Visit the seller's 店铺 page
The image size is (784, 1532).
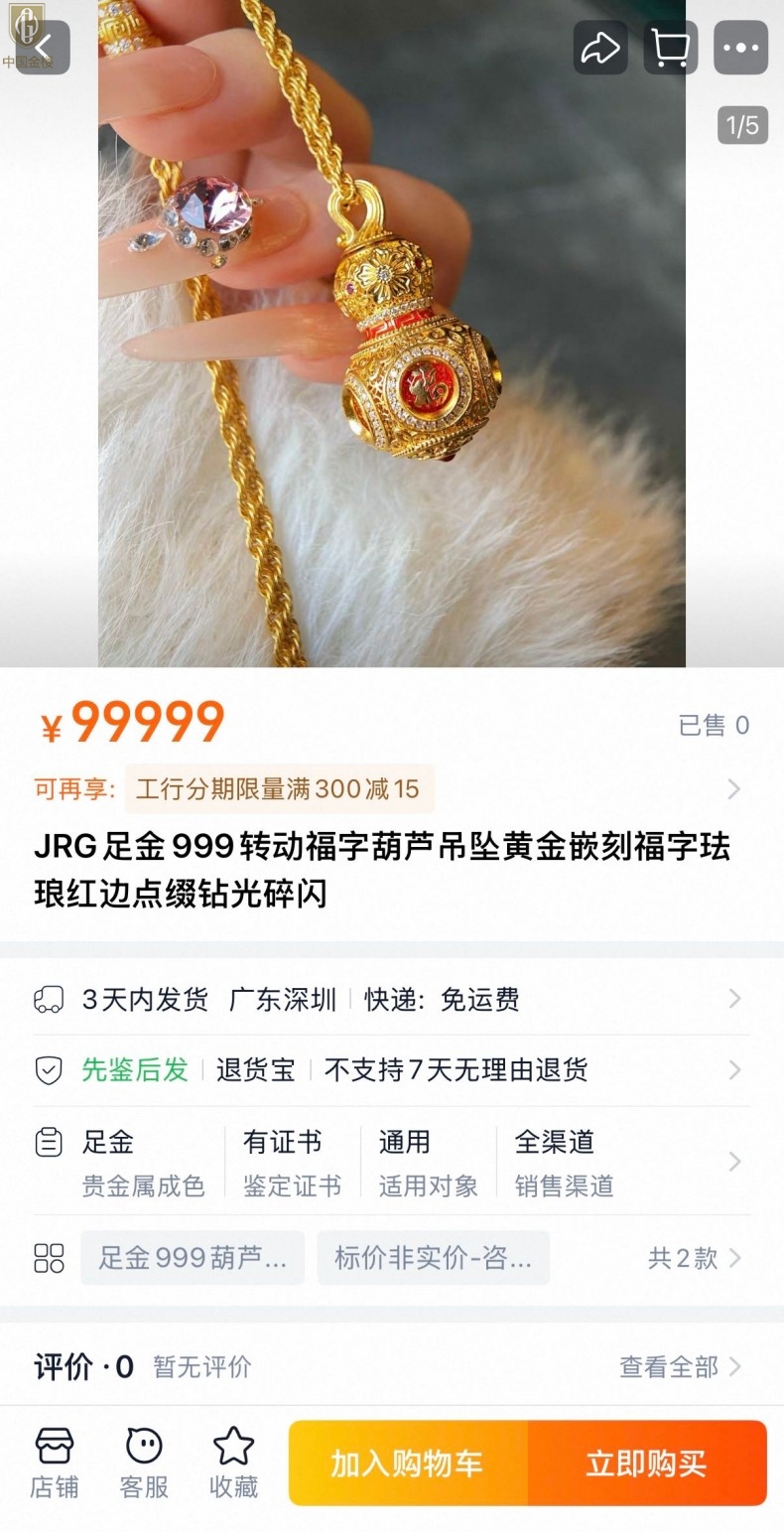pos(55,1462)
